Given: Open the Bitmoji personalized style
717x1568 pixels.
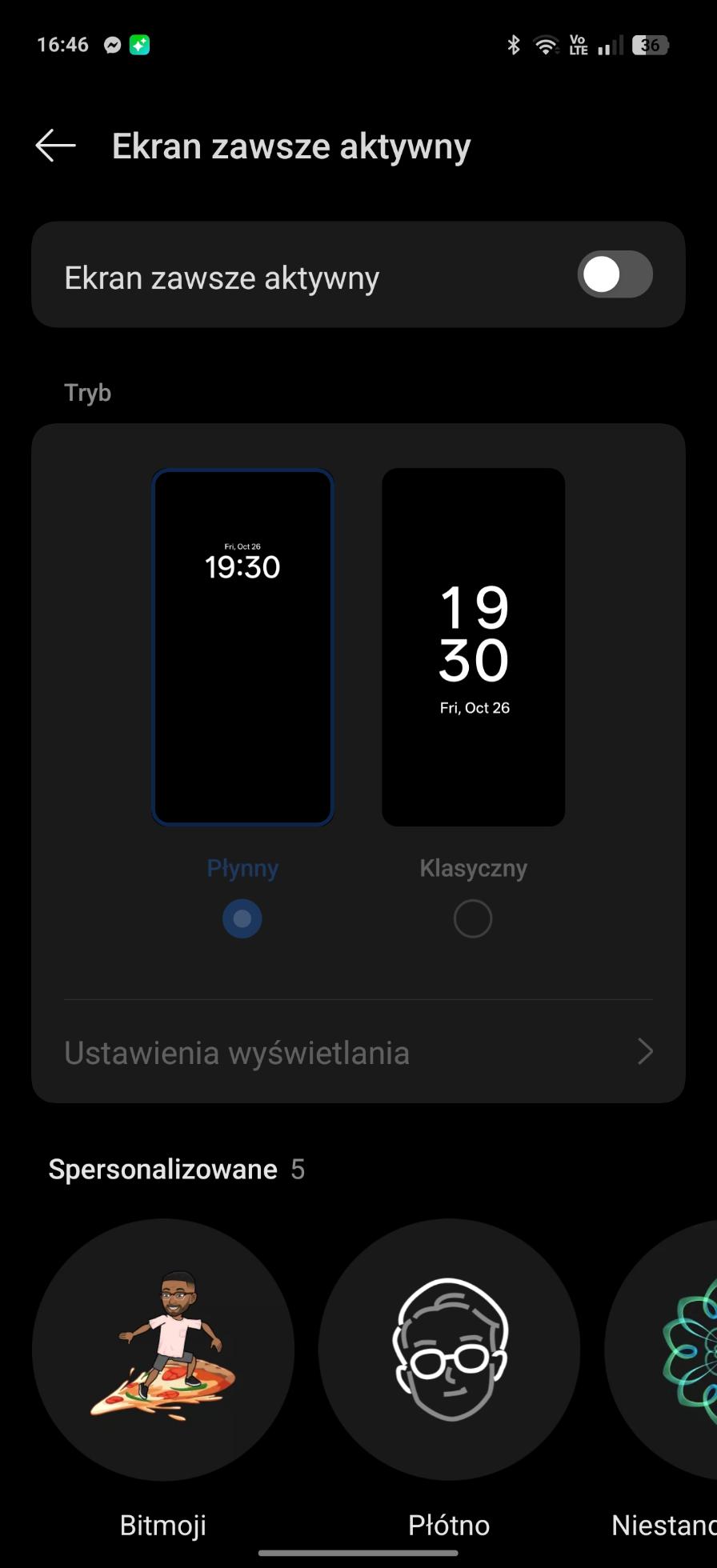Looking at the screenshot, I should [163, 1350].
